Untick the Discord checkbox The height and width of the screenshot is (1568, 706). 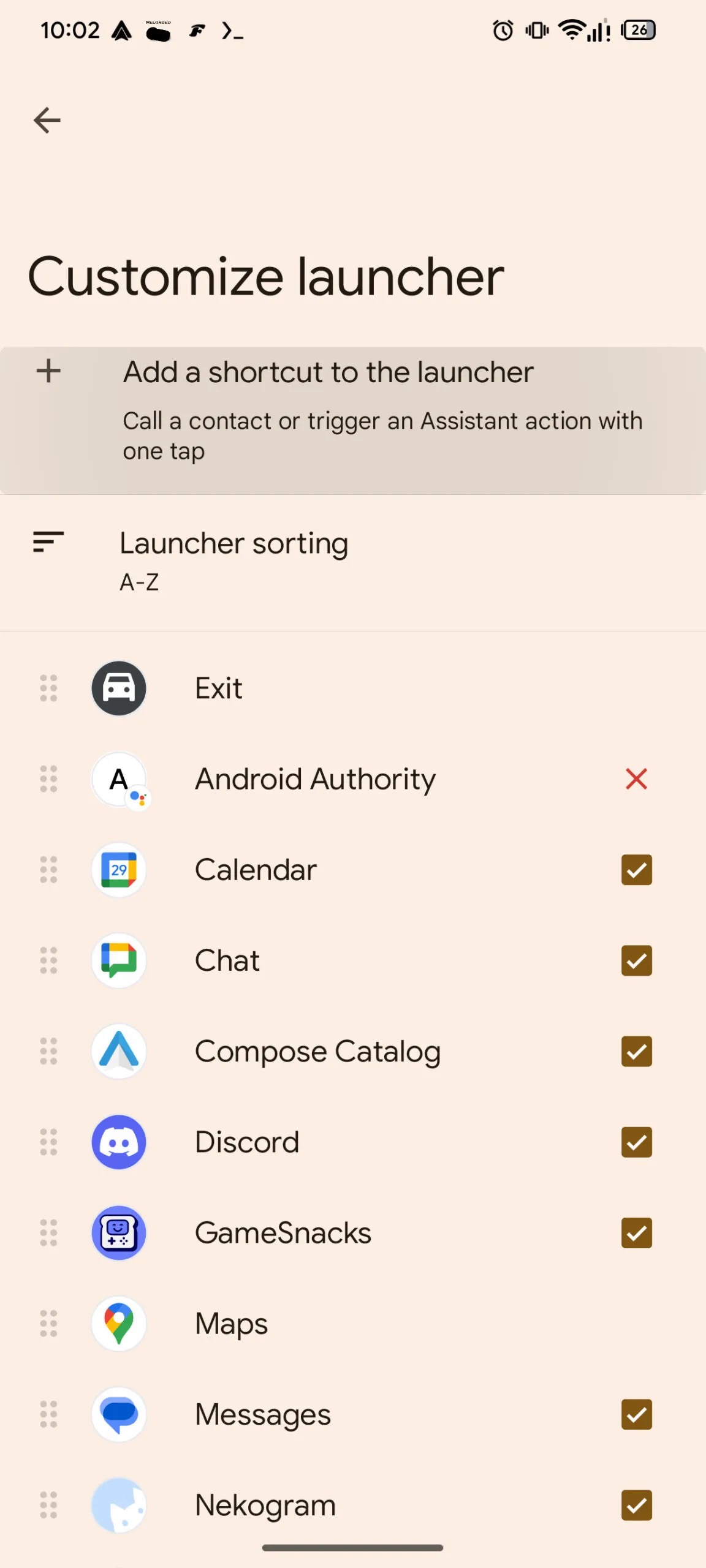(x=636, y=1142)
